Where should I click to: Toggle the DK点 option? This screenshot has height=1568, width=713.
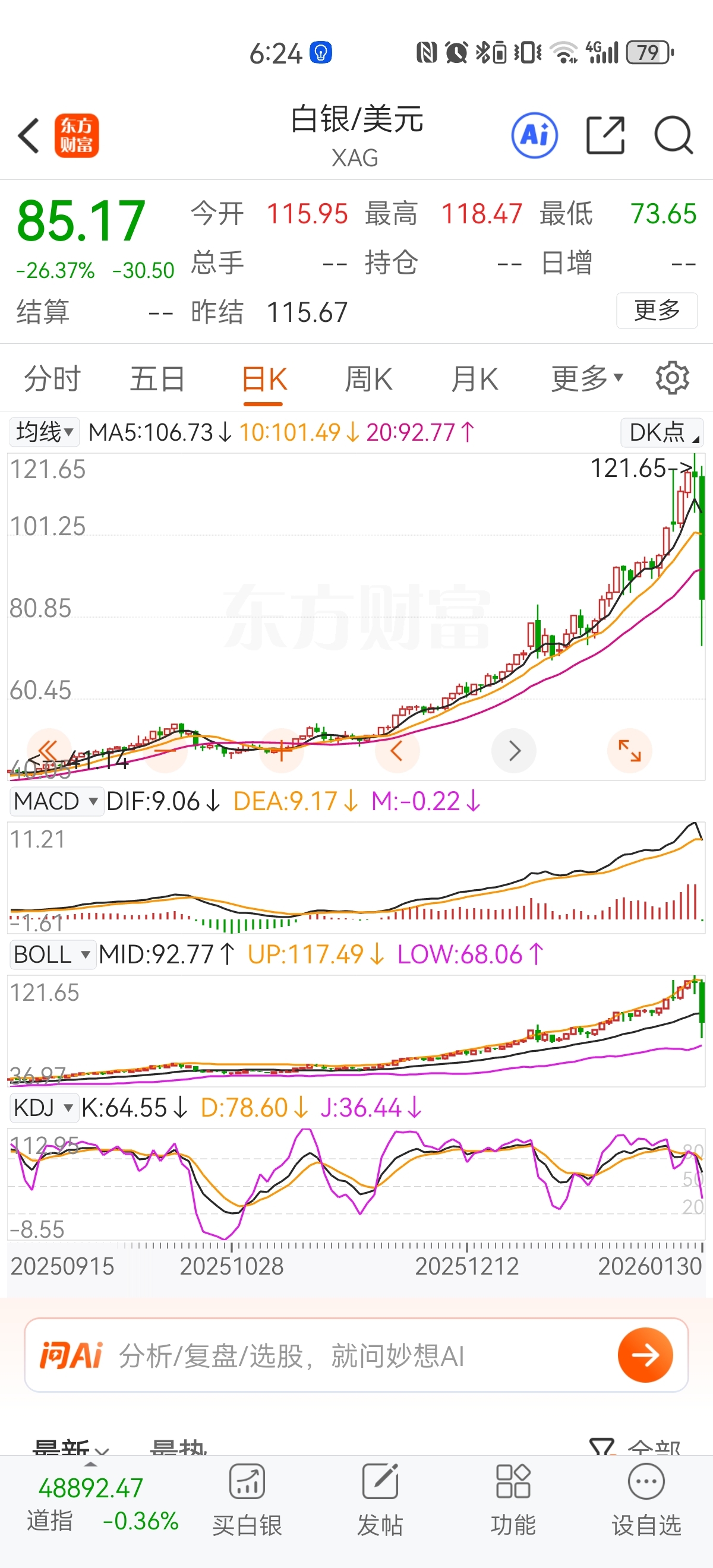pos(662,432)
